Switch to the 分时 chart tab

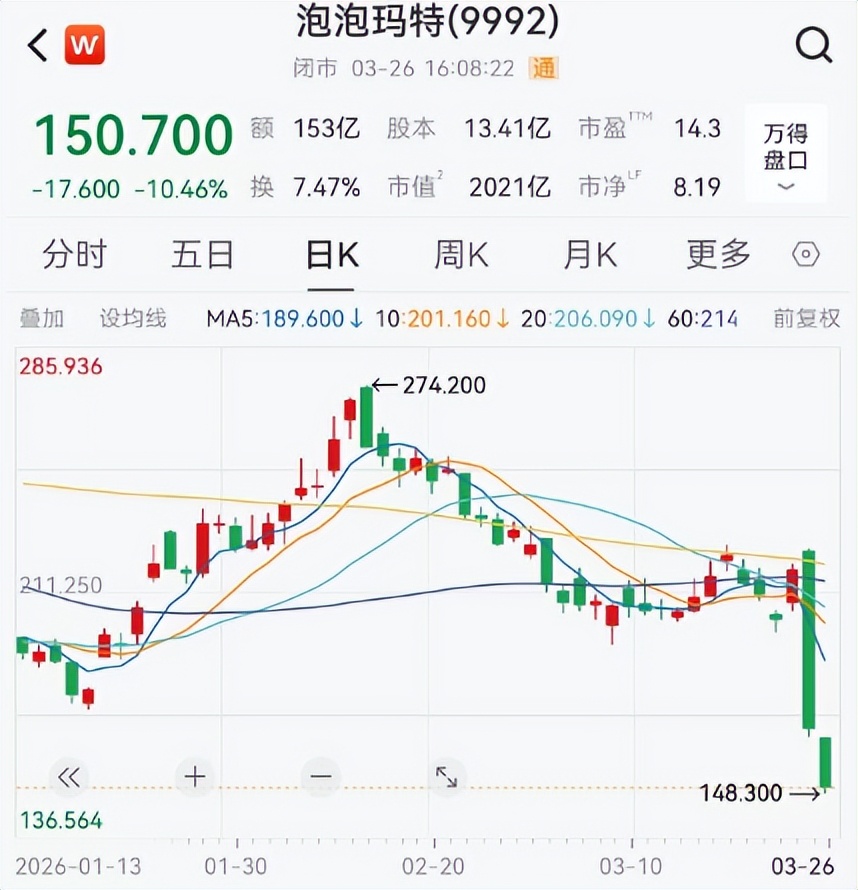point(74,255)
